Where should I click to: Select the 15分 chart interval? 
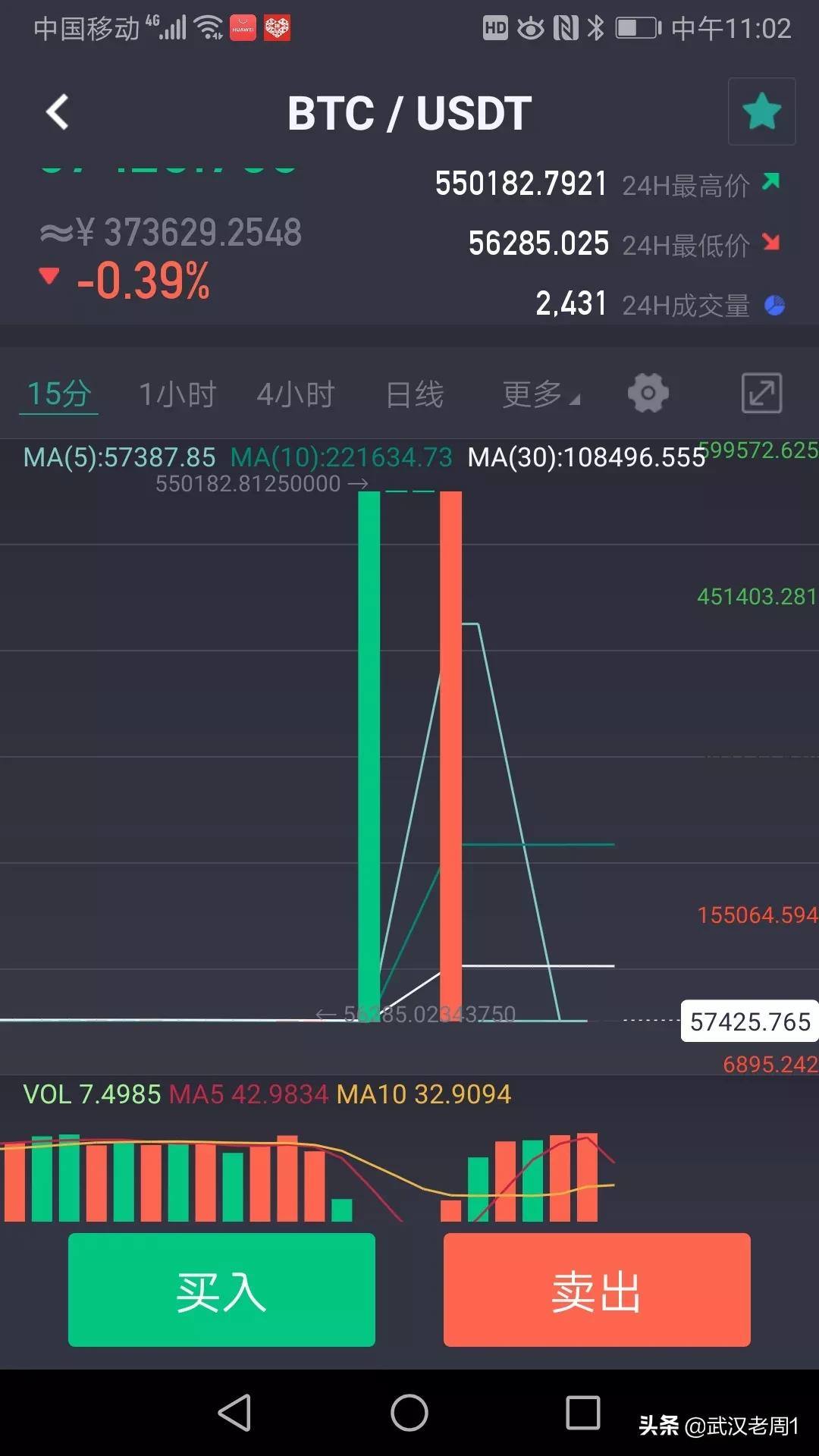pyautogui.click(x=59, y=394)
